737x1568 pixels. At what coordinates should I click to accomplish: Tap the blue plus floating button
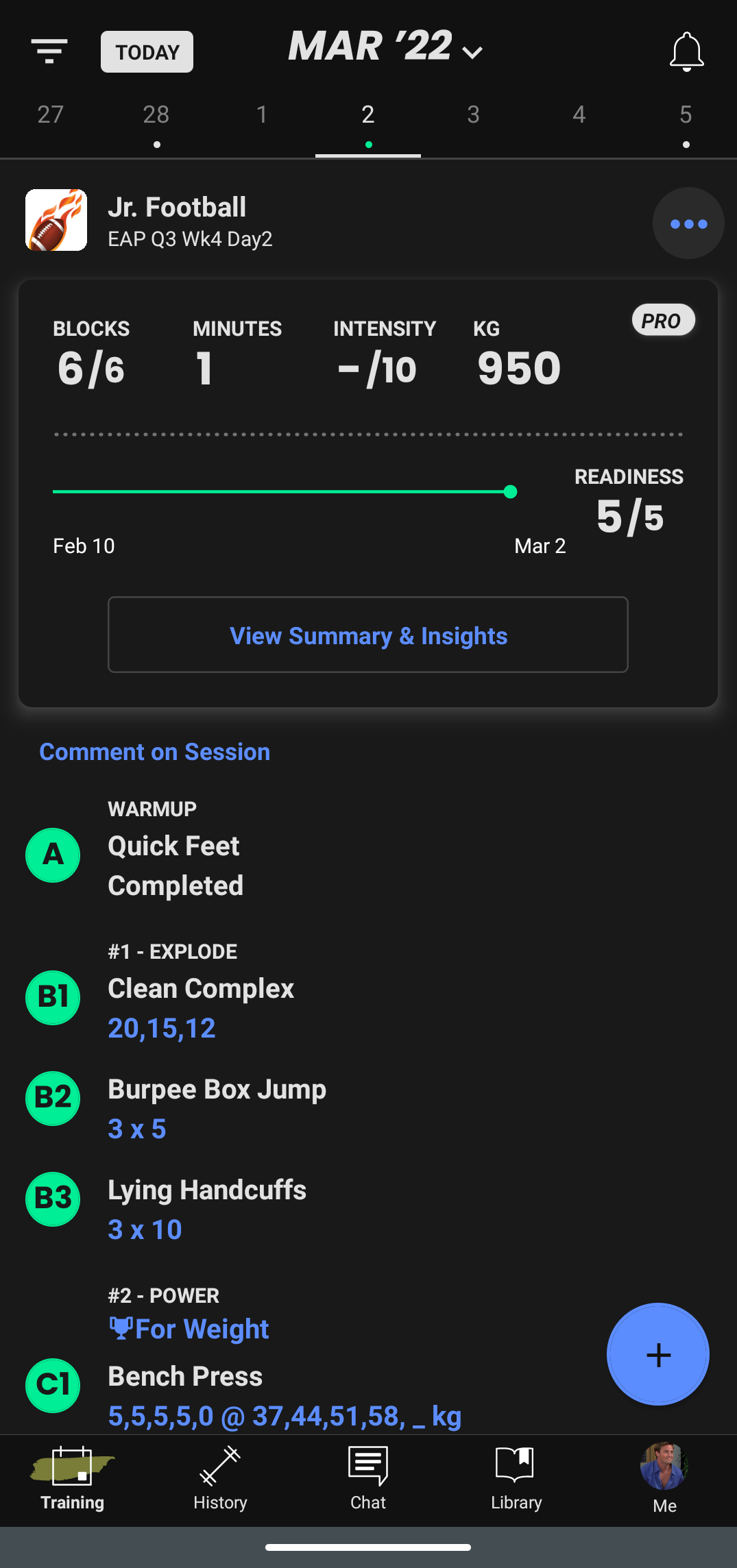(658, 1354)
